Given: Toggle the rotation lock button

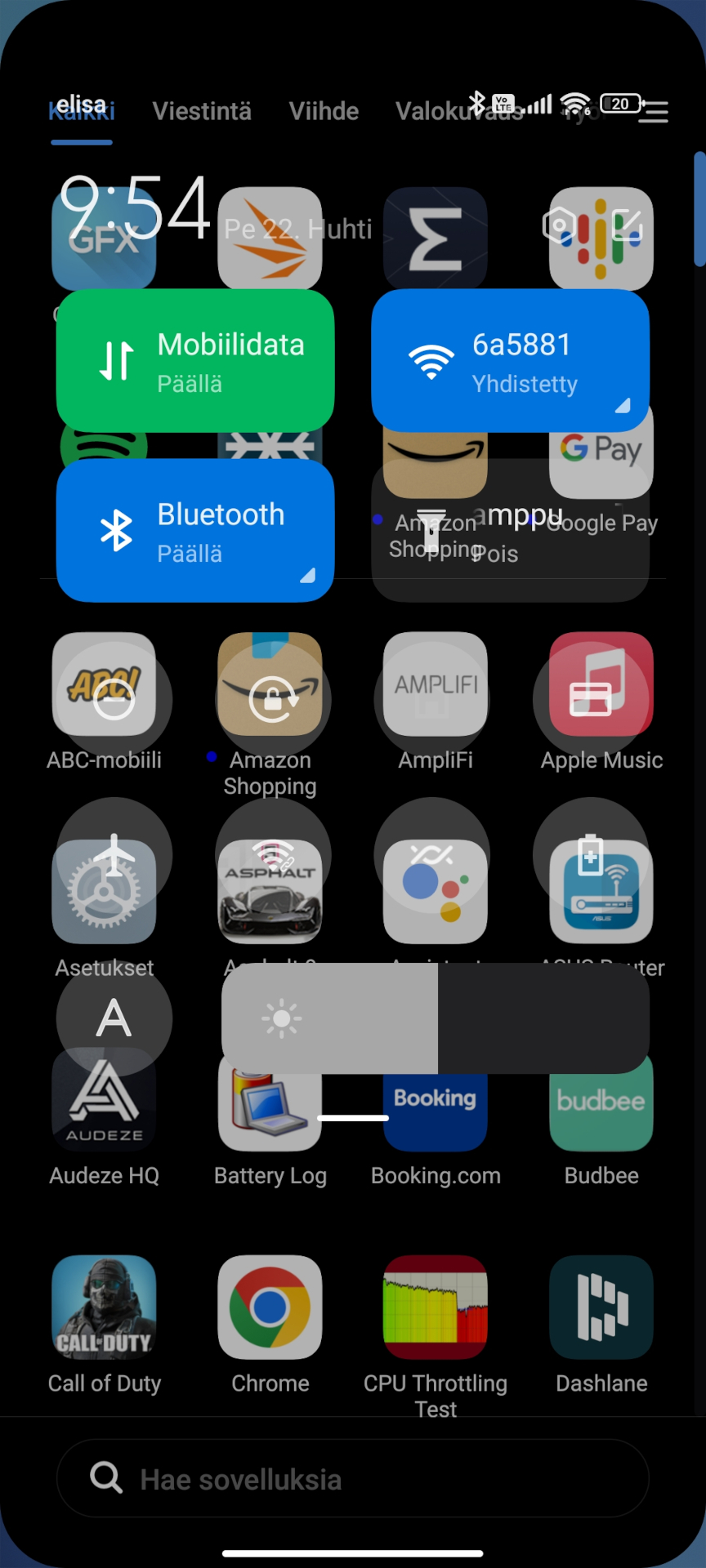Looking at the screenshot, I should pyautogui.click(x=272, y=699).
